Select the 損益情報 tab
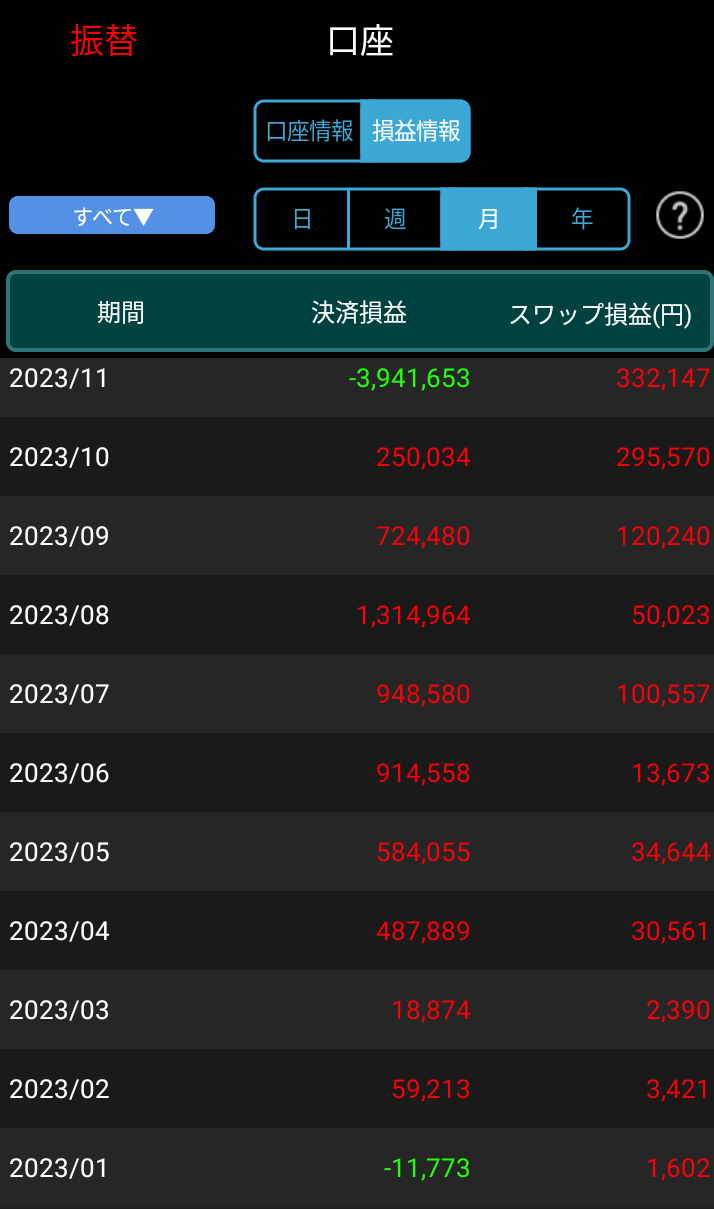 point(415,131)
